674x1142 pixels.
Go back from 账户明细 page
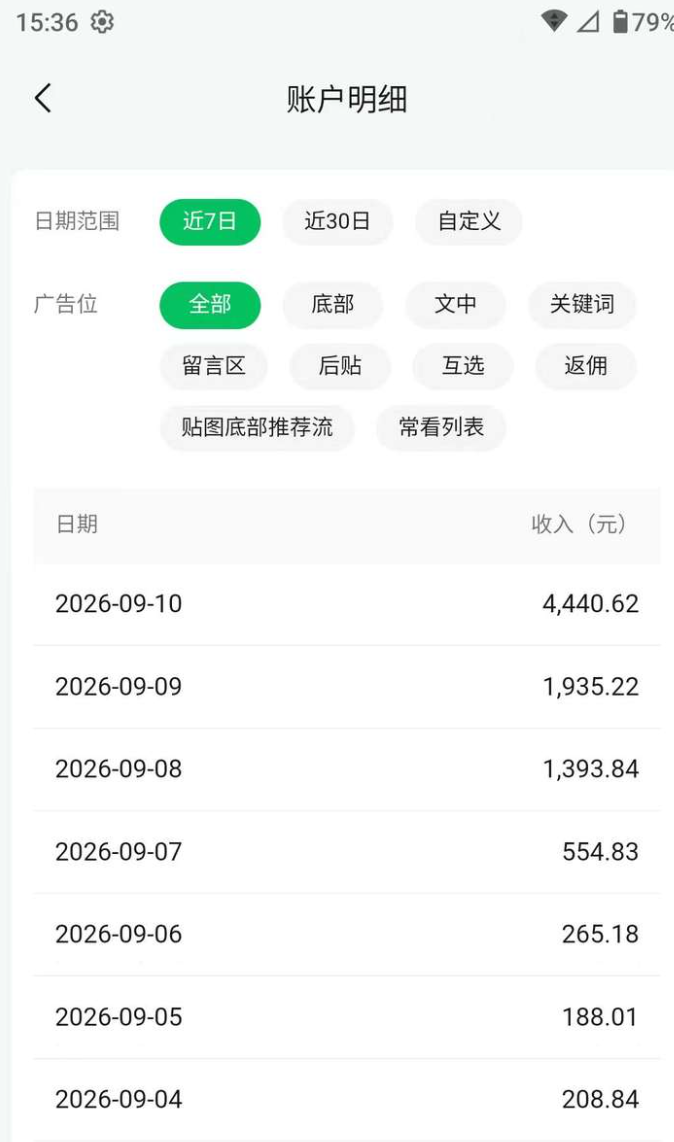43,98
